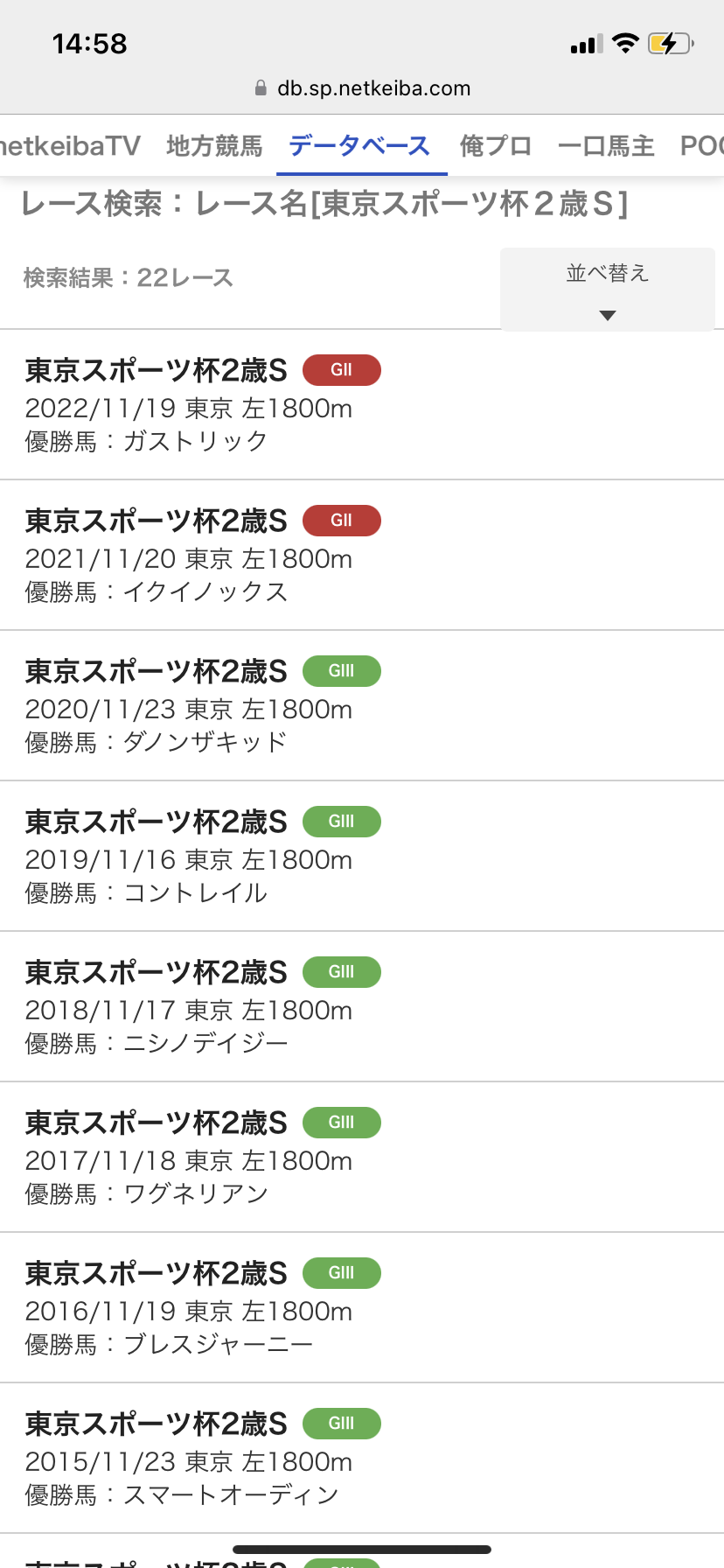Open the 2022/11/19 race won by ガストリック

coord(362,404)
